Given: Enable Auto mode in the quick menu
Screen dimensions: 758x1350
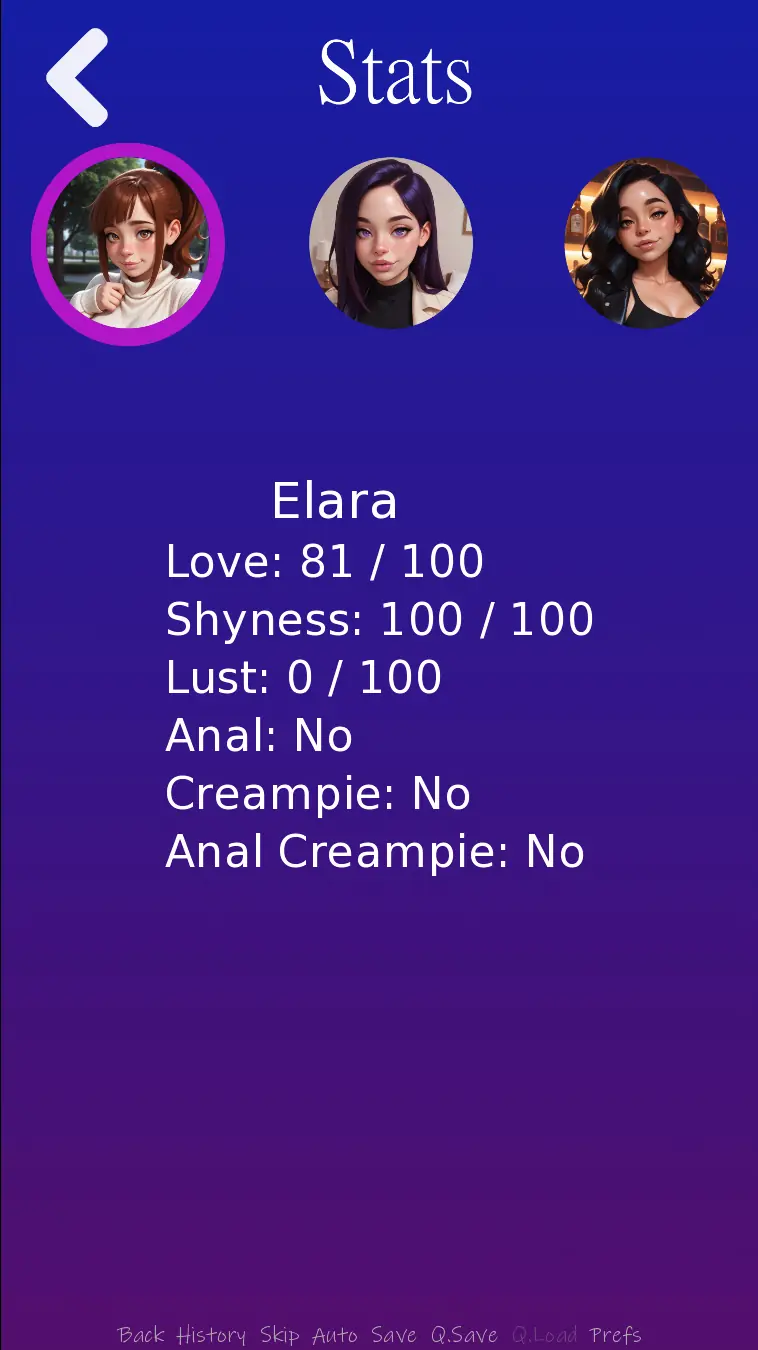Looking at the screenshot, I should coord(335,1335).
